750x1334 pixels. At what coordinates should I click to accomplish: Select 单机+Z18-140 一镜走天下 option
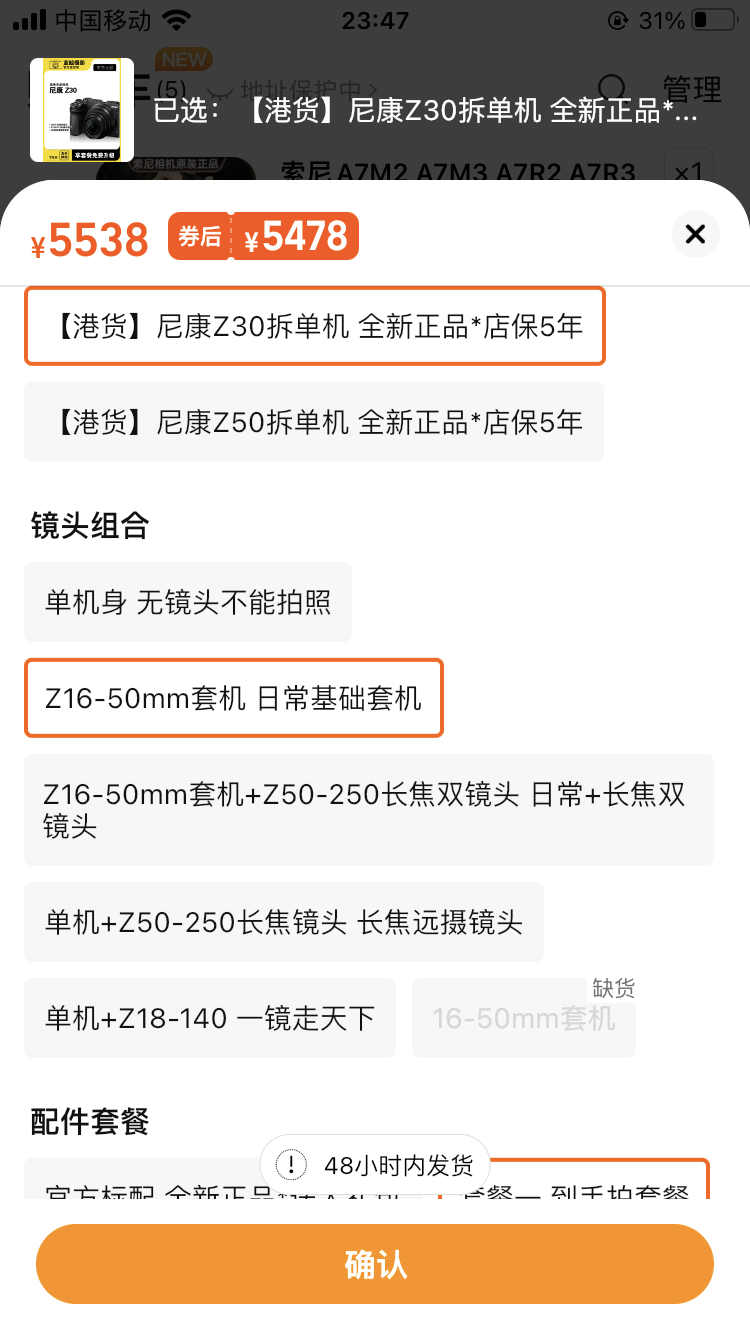pyautogui.click(x=210, y=1018)
